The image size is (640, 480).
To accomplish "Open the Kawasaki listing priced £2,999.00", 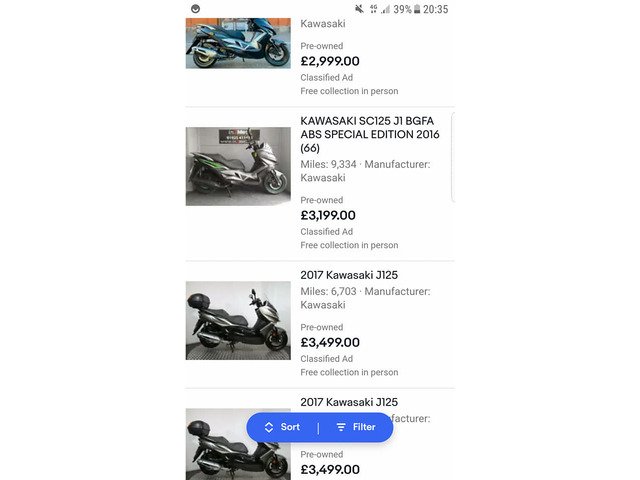I will pyautogui.click(x=330, y=61).
